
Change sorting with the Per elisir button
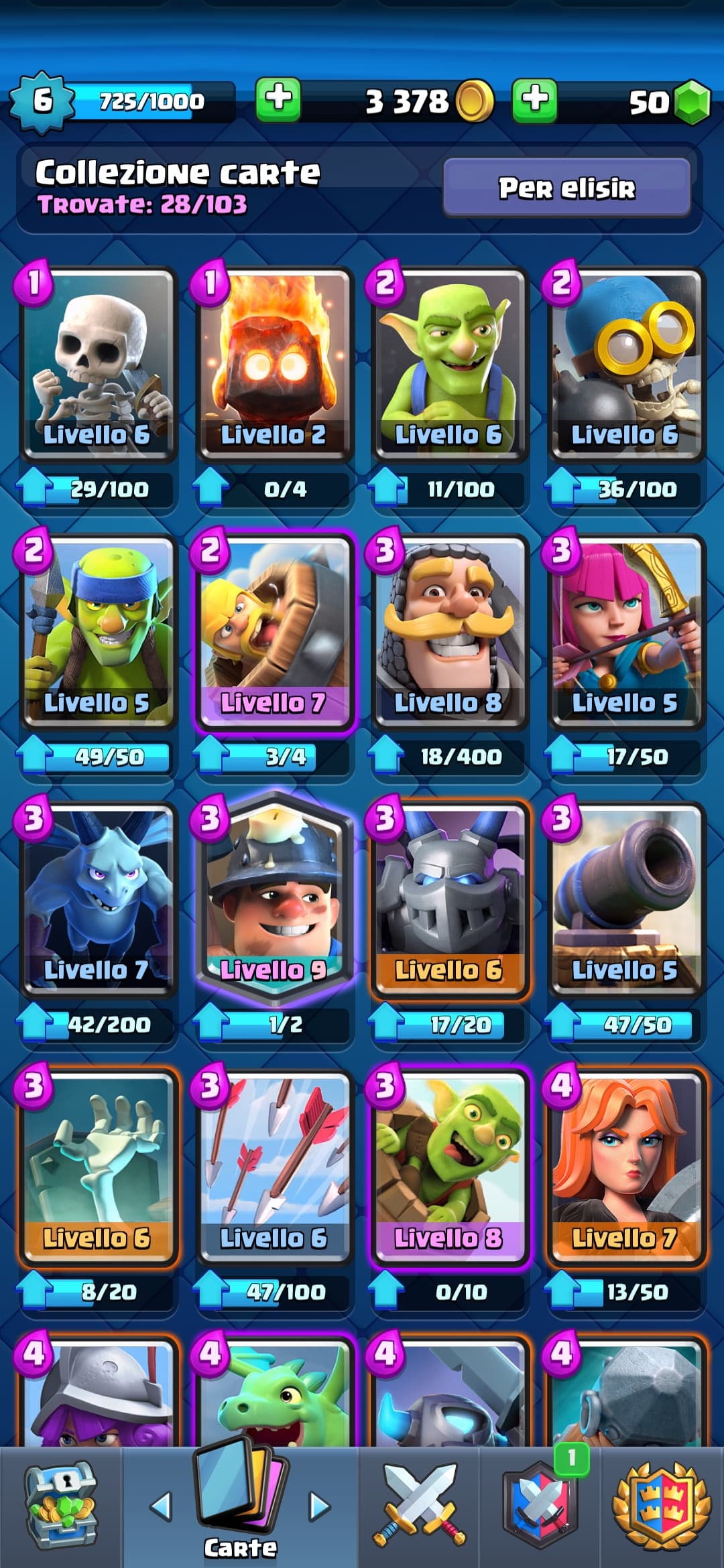click(x=566, y=188)
